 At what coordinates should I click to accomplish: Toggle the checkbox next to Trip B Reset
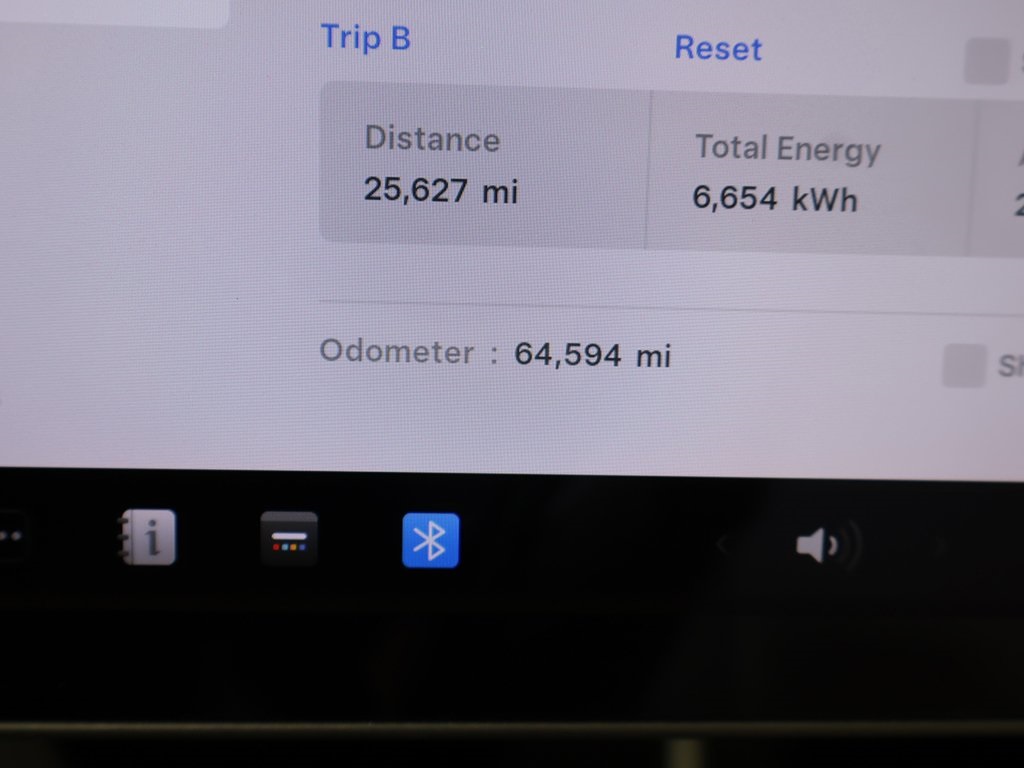coord(986,61)
